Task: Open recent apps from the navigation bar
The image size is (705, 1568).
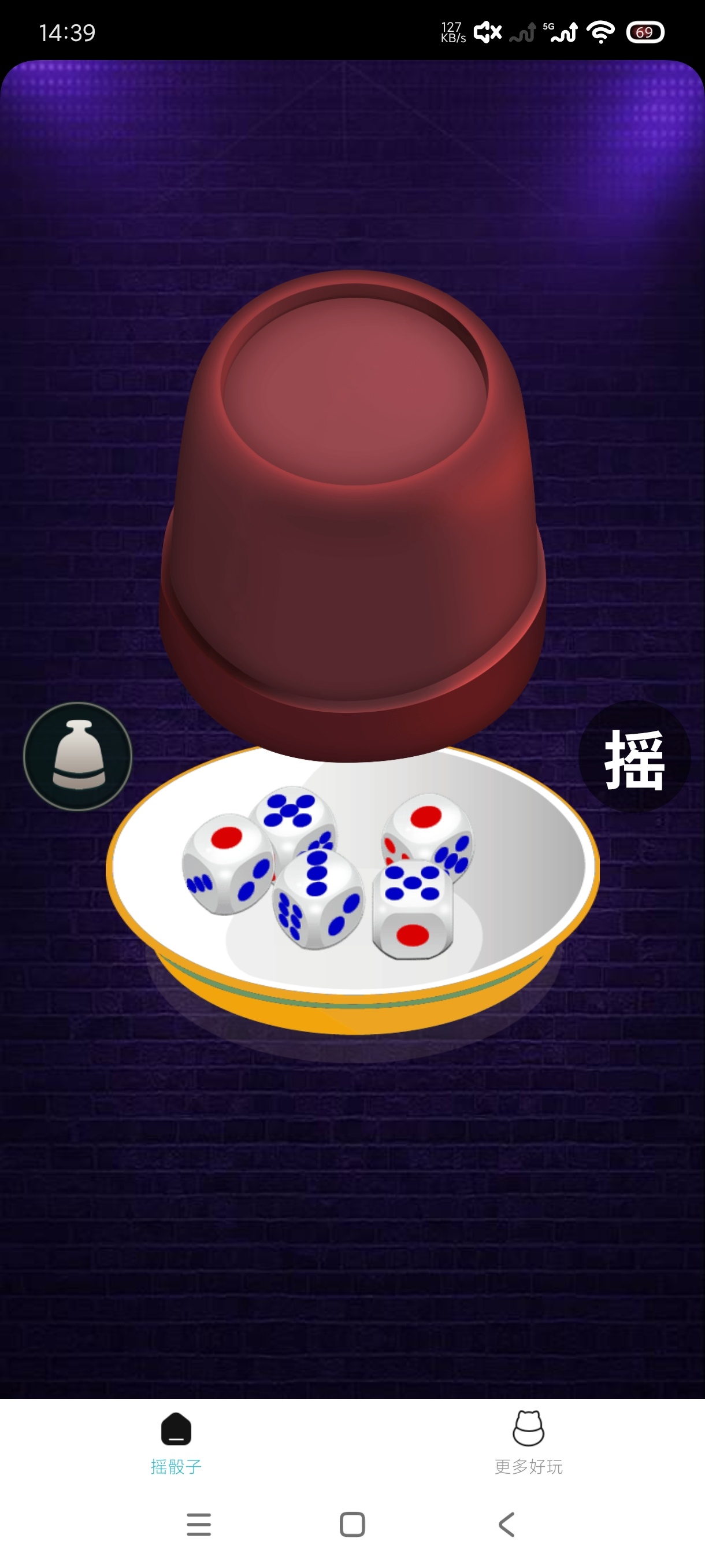Action: (198, 1524)
